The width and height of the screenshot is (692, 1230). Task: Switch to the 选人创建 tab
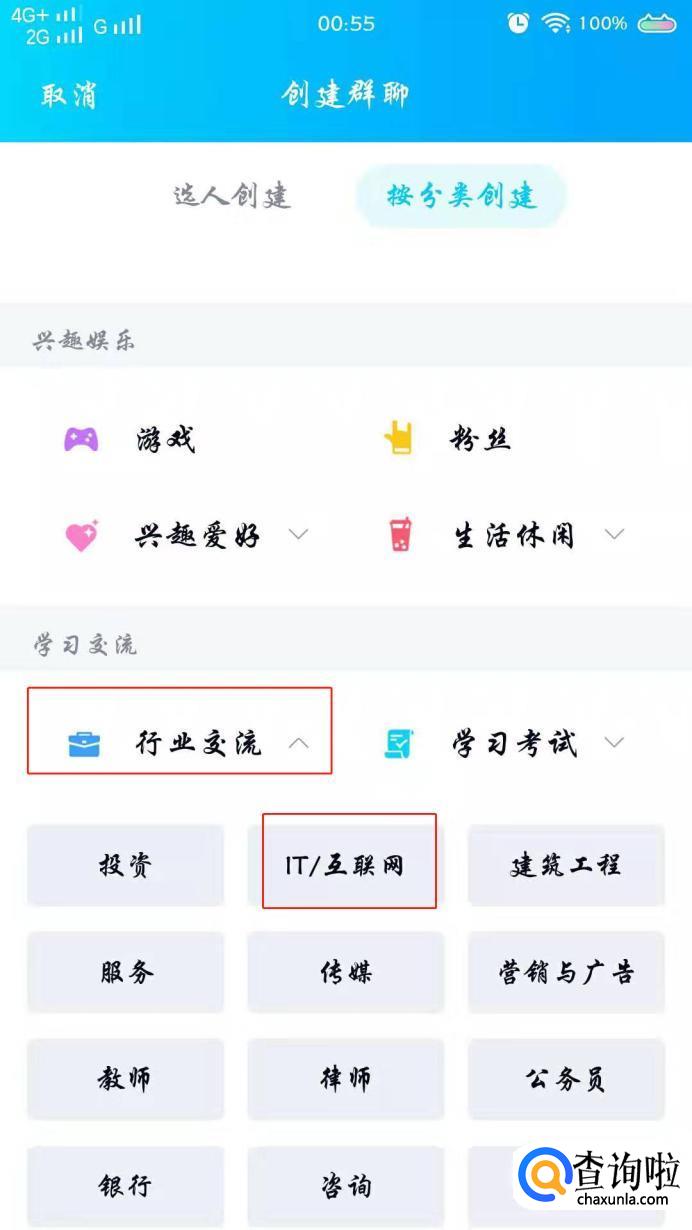(232, 196)
